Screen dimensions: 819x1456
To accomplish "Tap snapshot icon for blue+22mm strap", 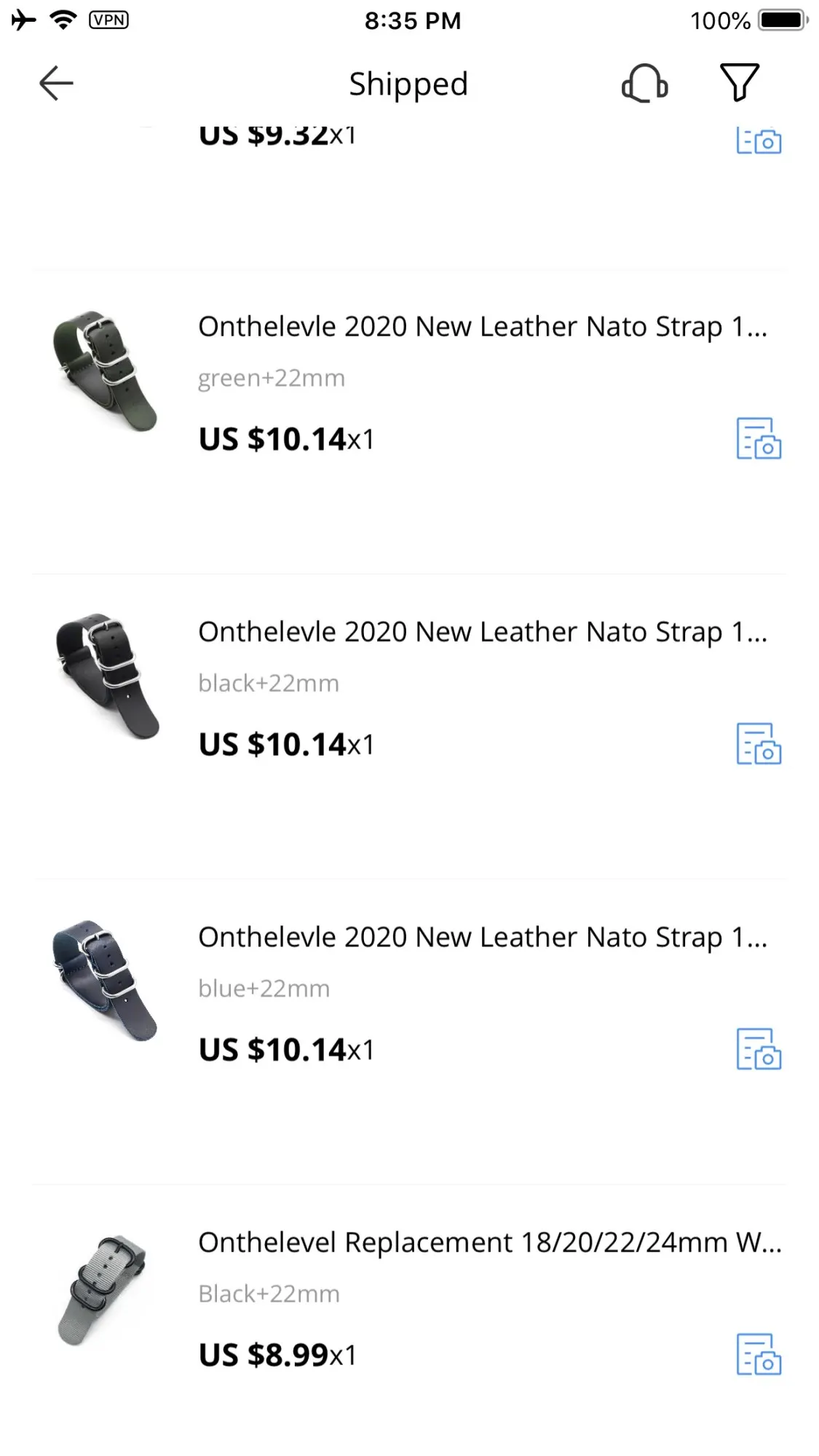I will (759, 1049).
